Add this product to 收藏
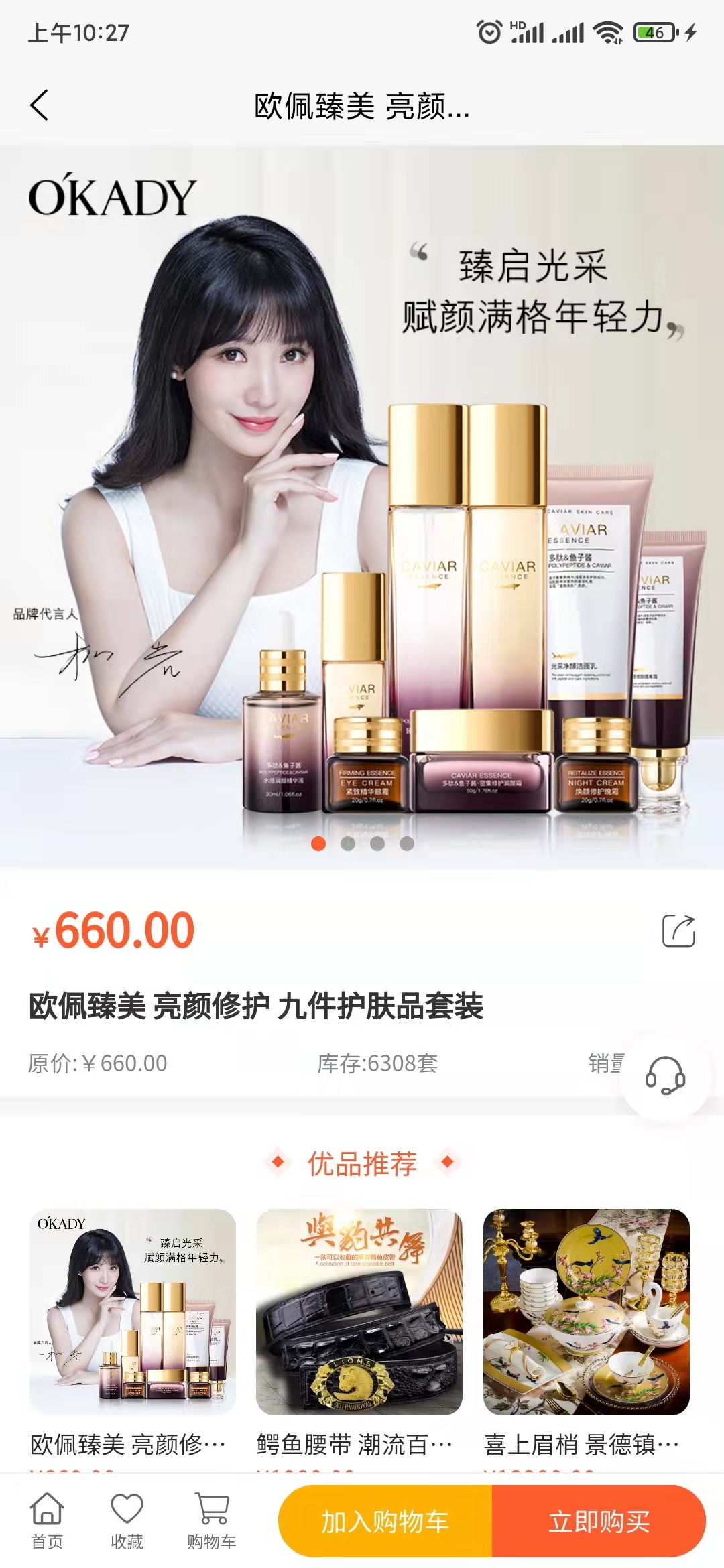Viewport: 724px width, 1568px height. [x=127, y=1521]
